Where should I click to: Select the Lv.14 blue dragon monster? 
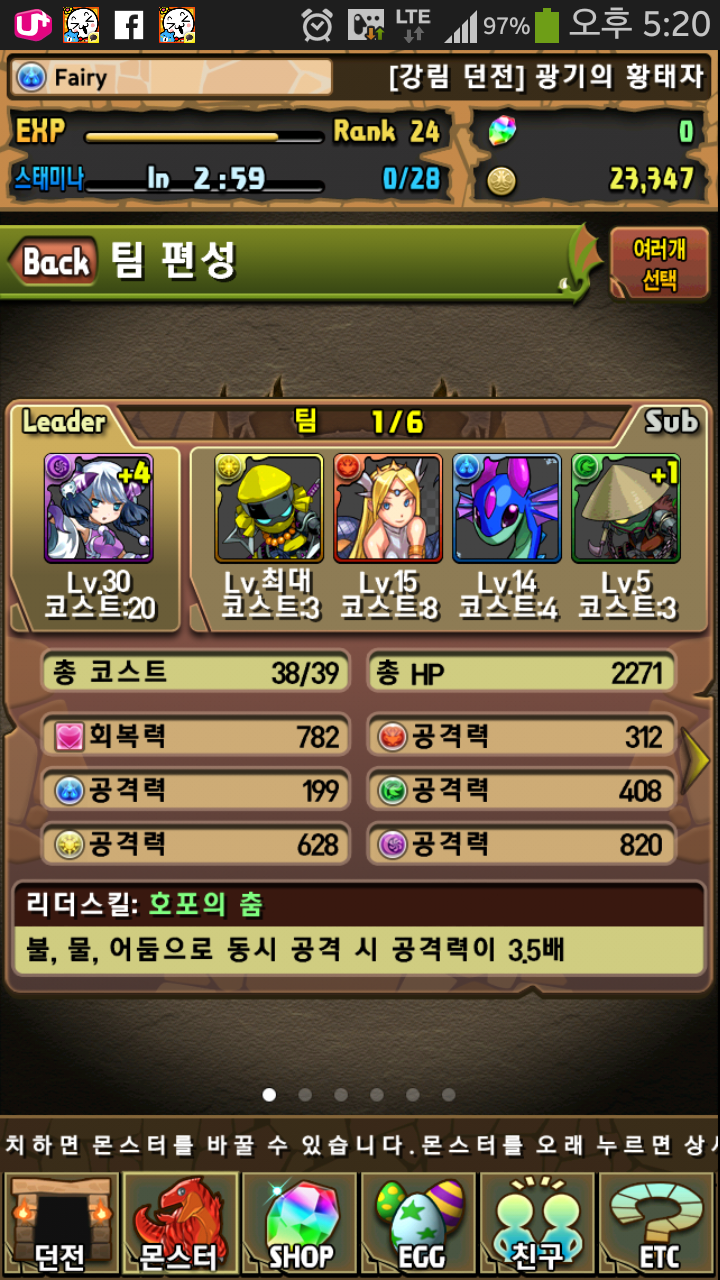click(x=507, y=508)
